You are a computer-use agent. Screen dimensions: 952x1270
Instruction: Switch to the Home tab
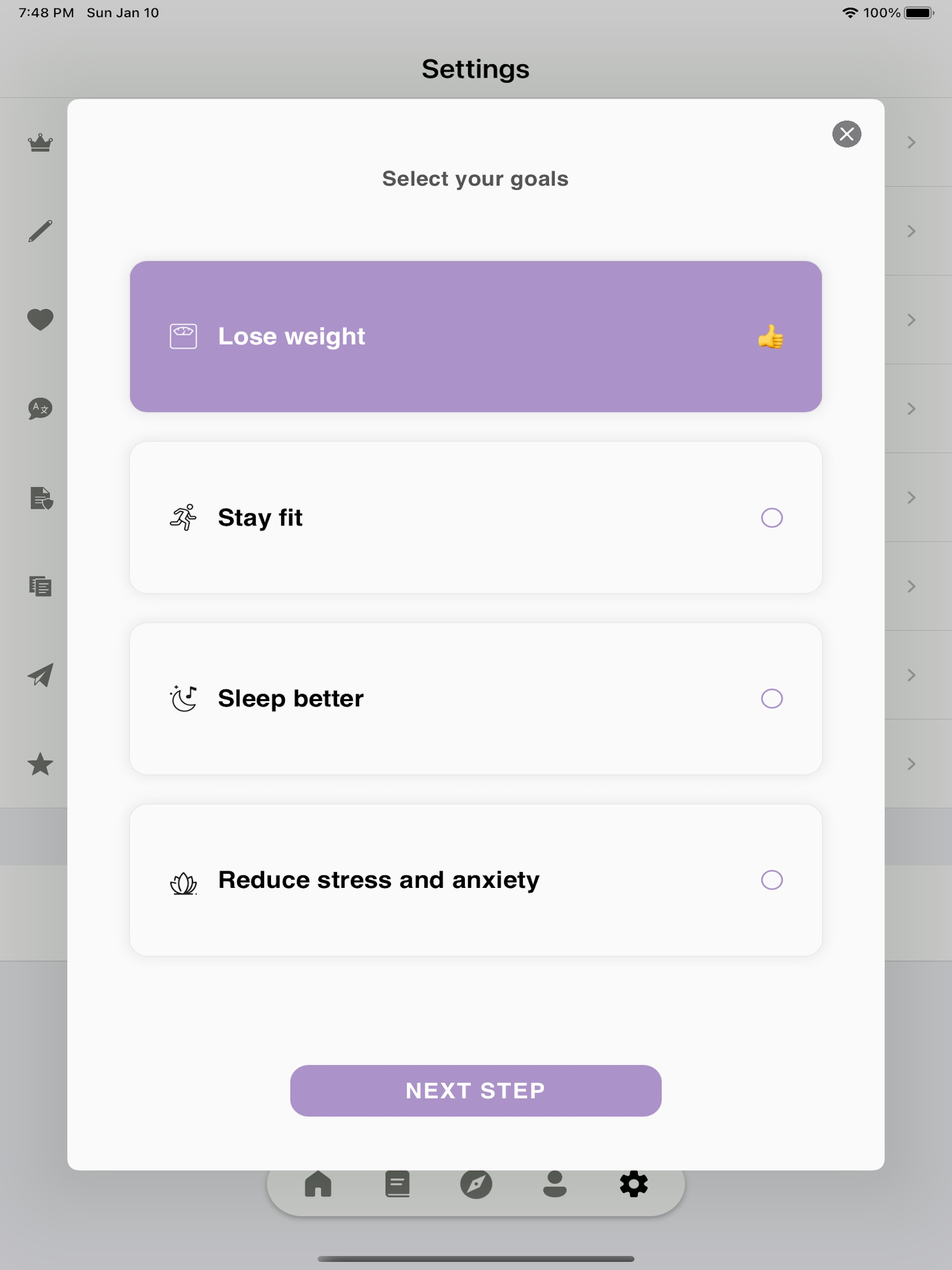tap(318, 1184)
